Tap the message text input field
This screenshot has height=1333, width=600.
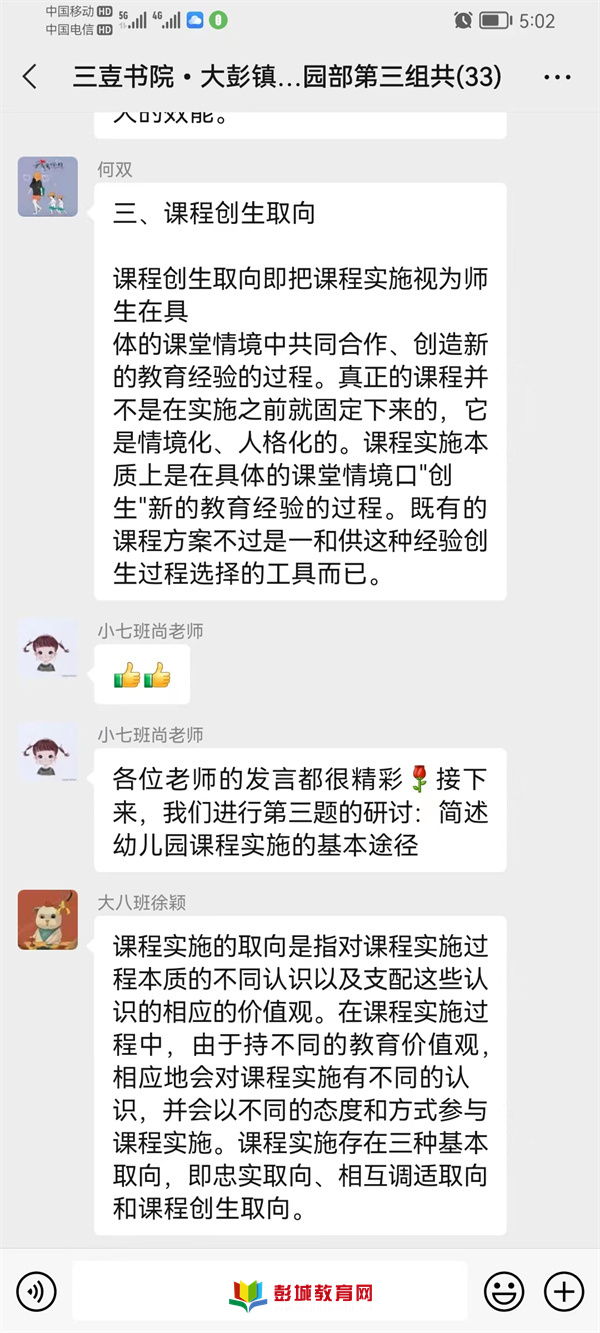(270, 1291)
